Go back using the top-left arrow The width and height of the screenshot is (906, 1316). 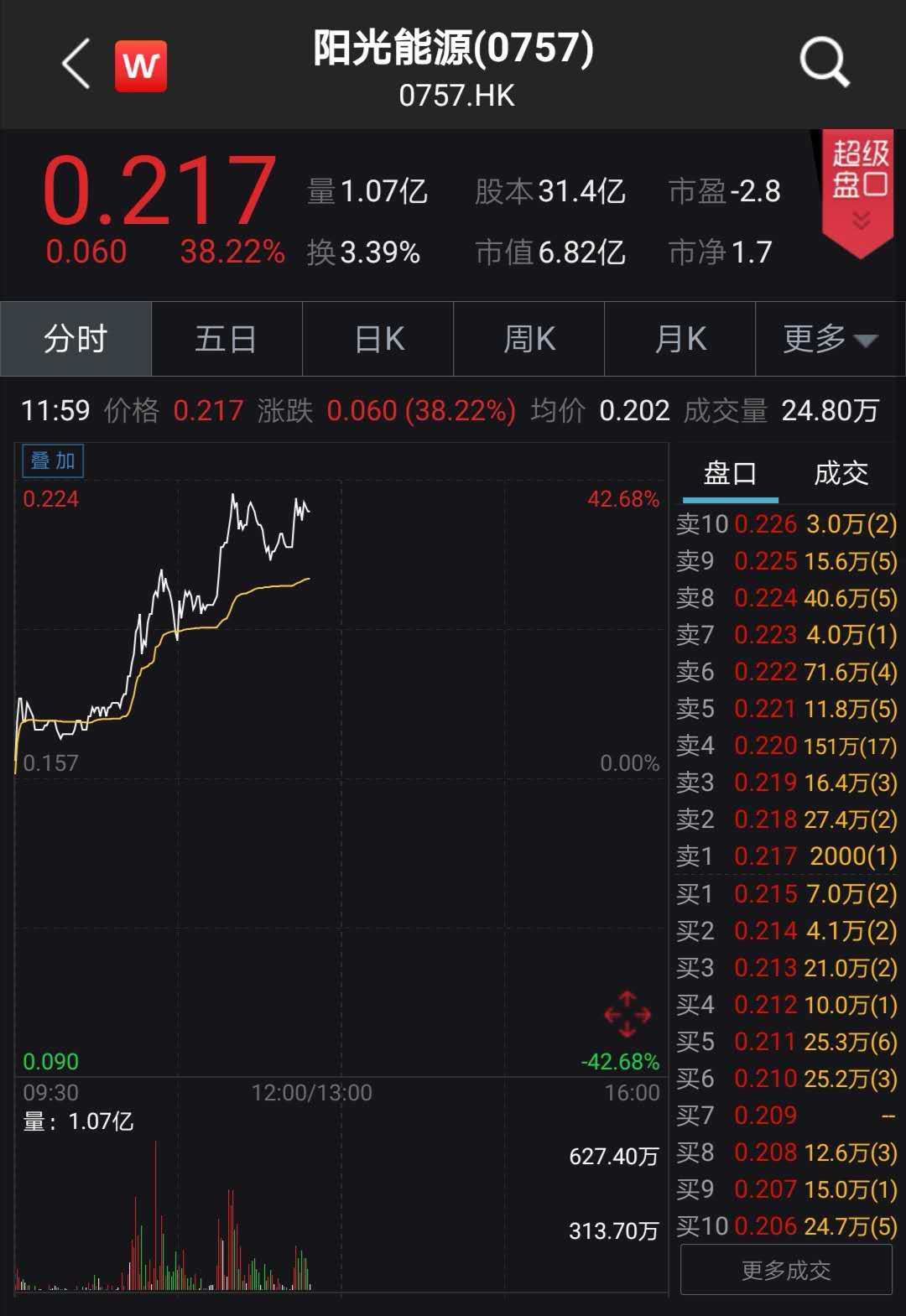coord(76,65)
